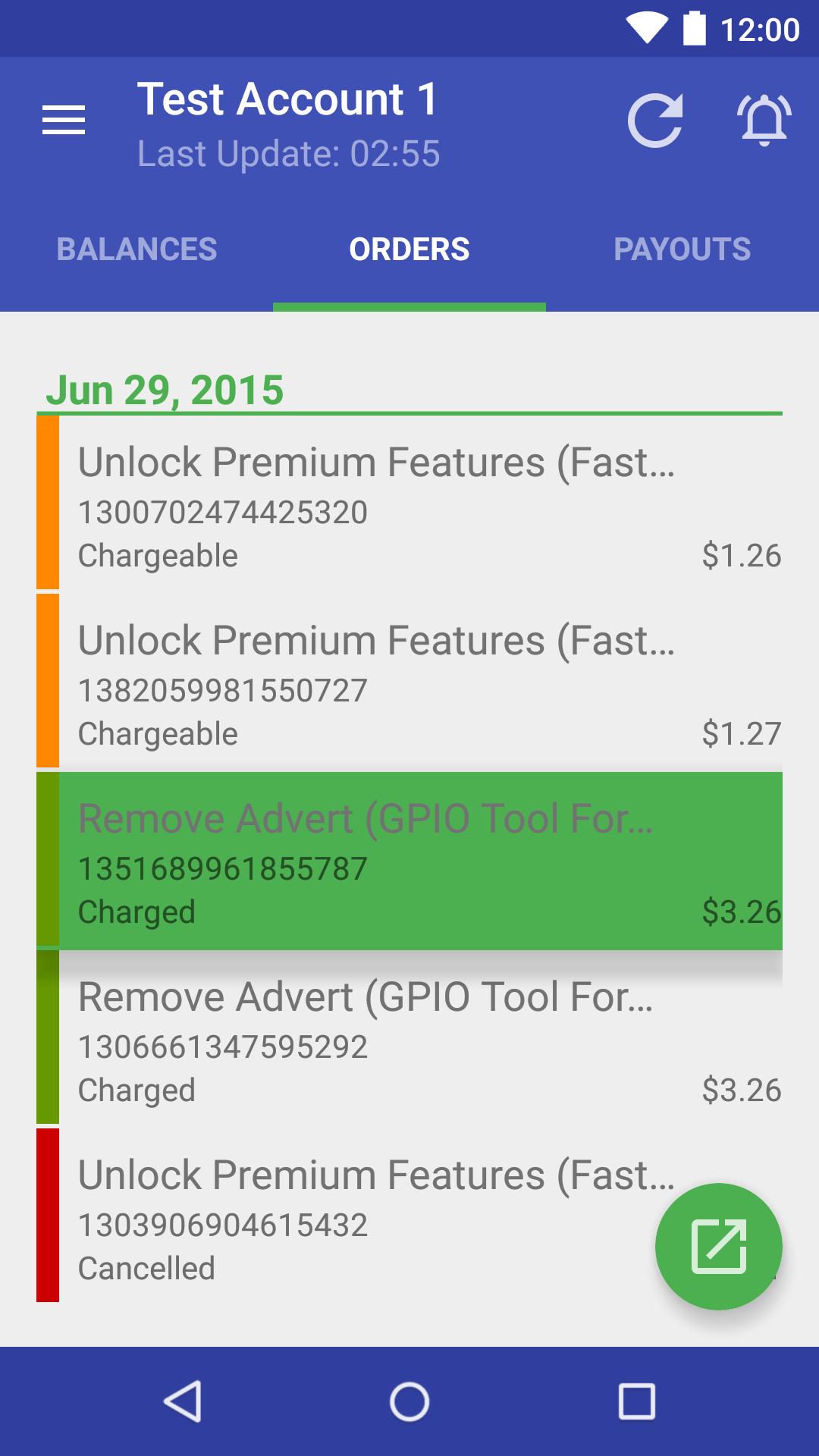Return to the home screen
819x1456 pixels.
click(409, 1401)
